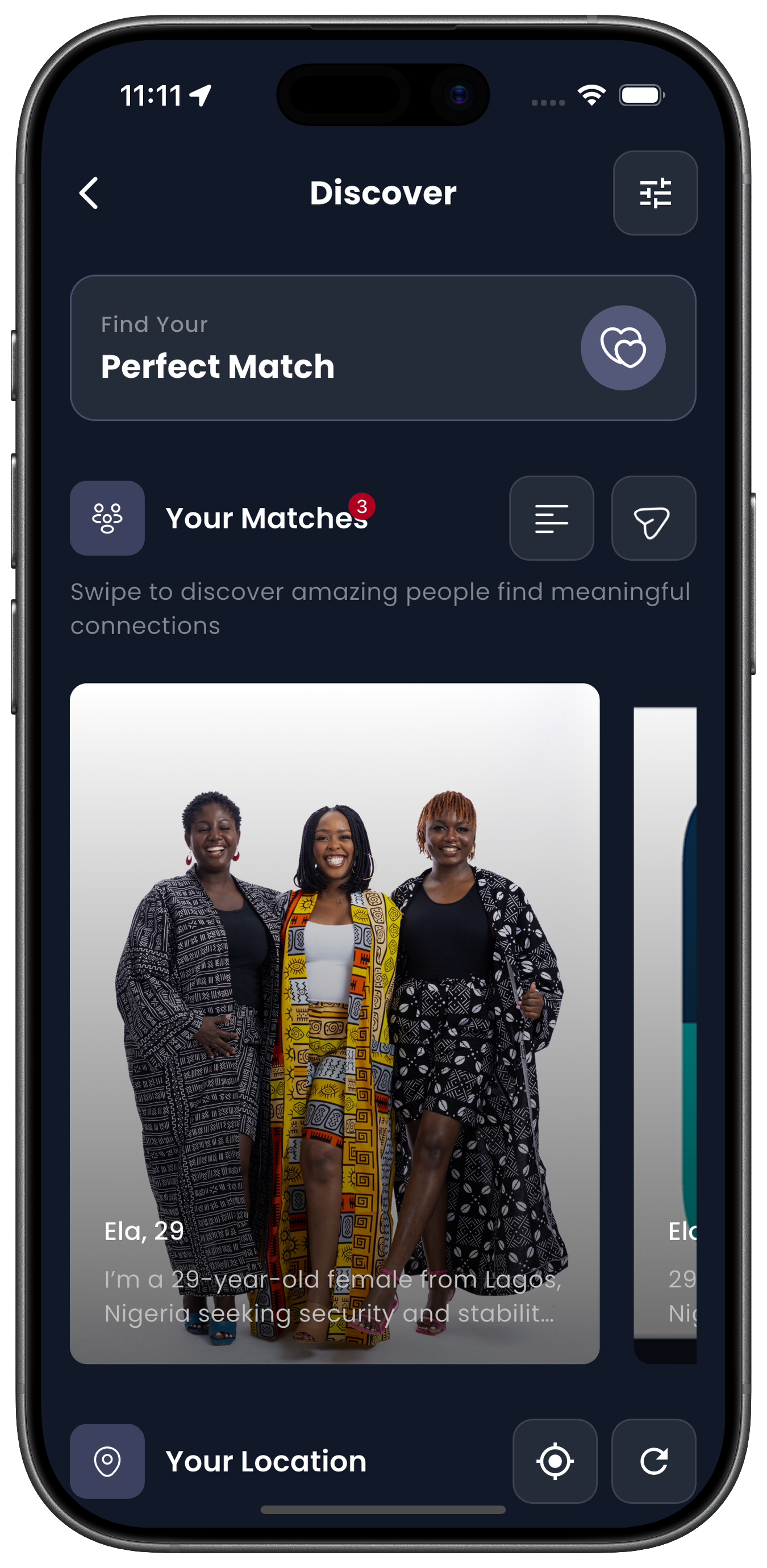Image resolution: width=767 pixels, height=1568 pixels.
Task: Open the partially visible next match card
Action: [665, 1035]
